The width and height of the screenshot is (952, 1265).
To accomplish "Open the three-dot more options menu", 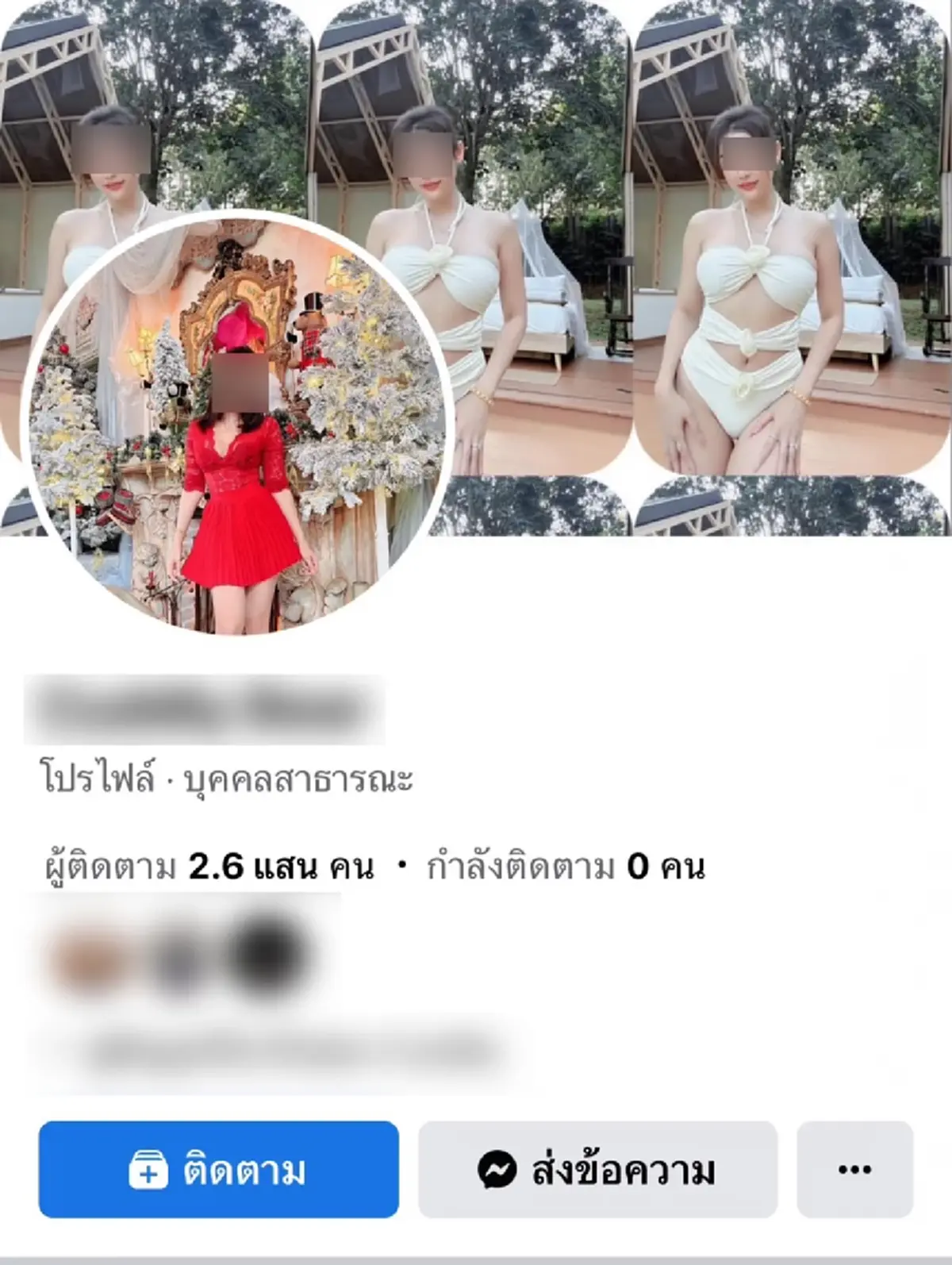I will click(x=854, y=1169).
